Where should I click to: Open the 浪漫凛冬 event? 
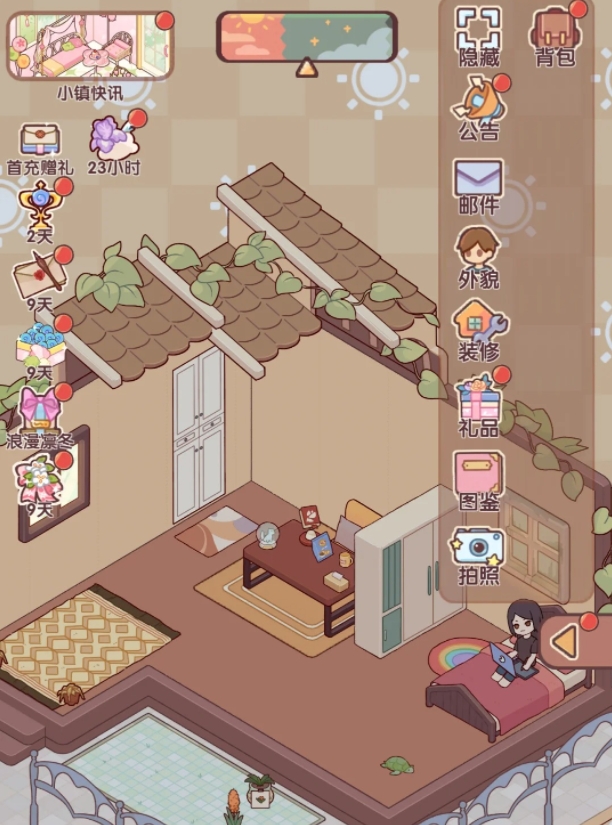tap(40, 412)
